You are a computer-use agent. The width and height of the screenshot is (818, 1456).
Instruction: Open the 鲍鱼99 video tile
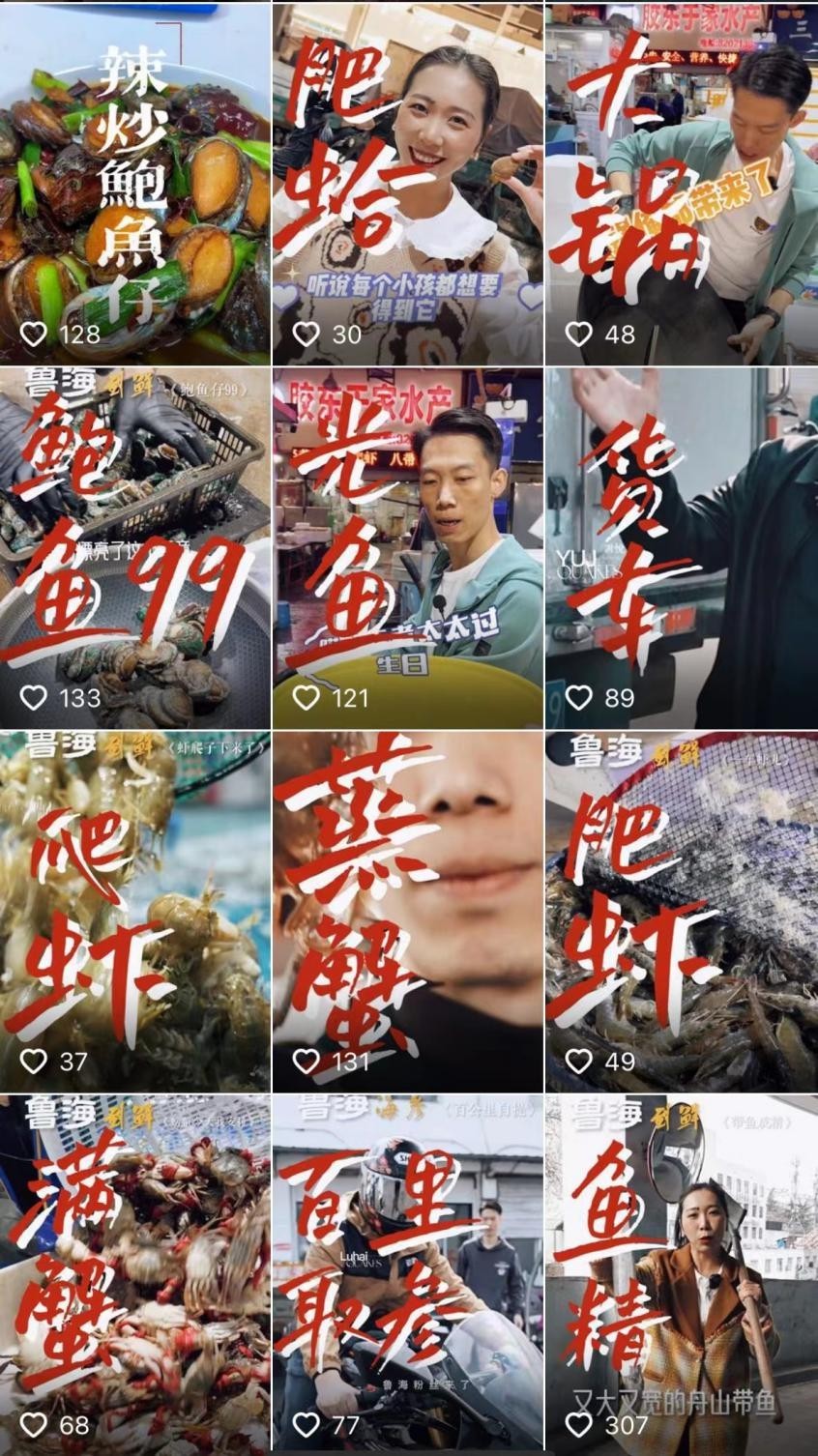(x=135, y=547)
